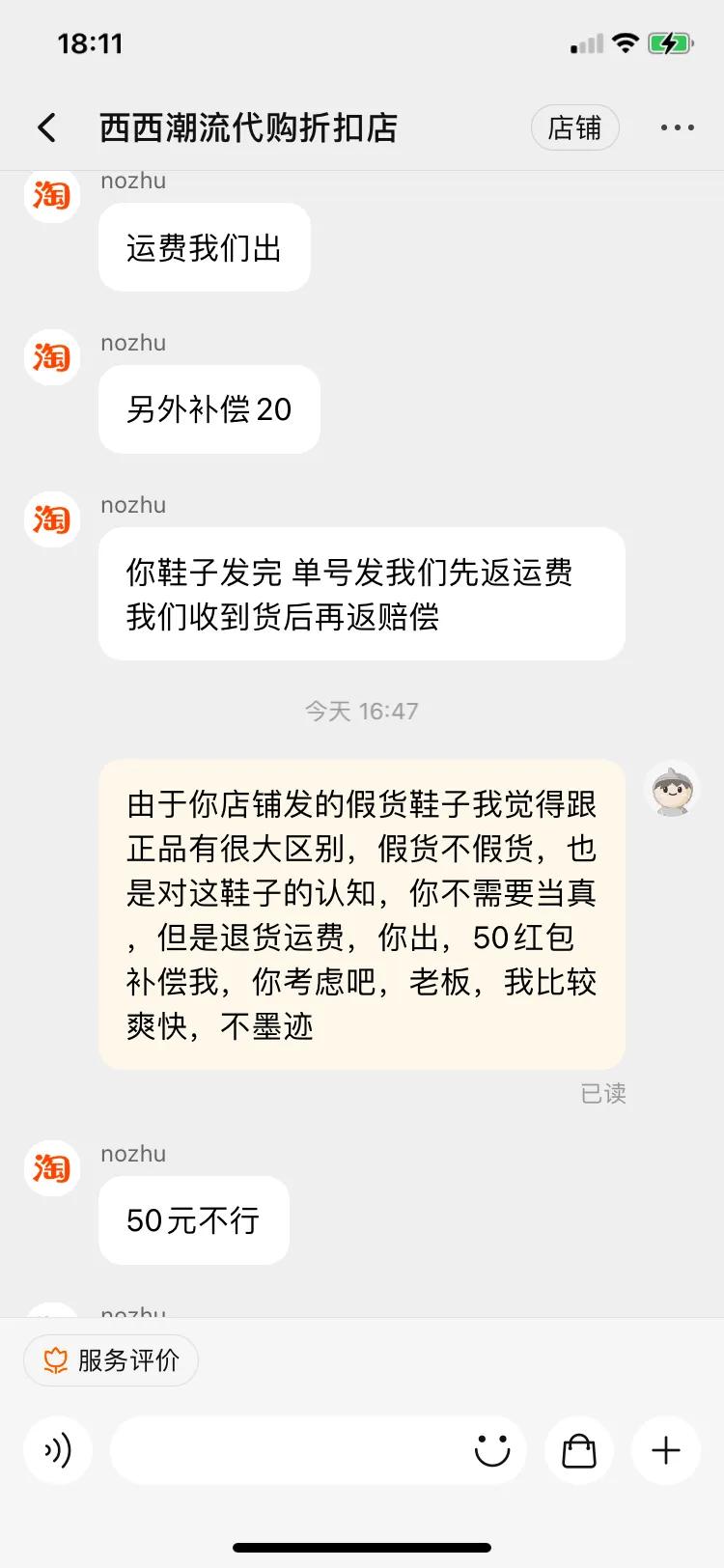Tap the battery indicator in status bar
This screenshot has height=1568, width=724.
[673, 42]
